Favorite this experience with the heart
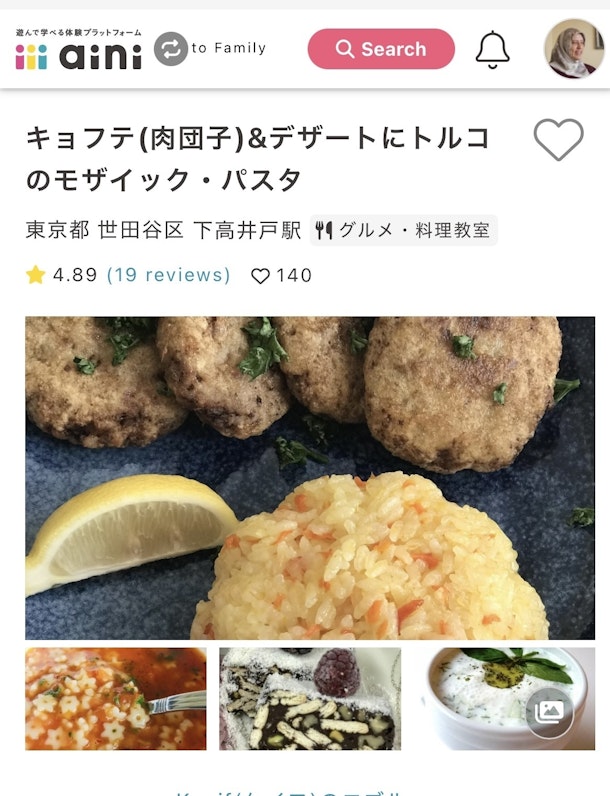610x796 pixels. (558, 140)
